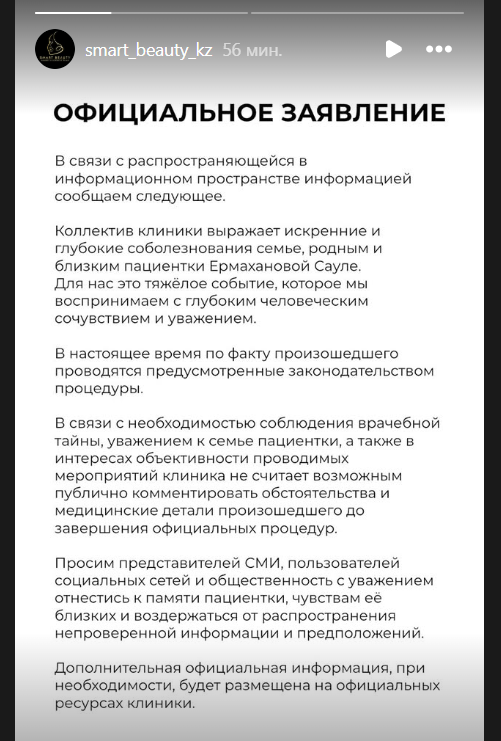
Task: Resume story playback with the play icon
Action: pos(393,49)
